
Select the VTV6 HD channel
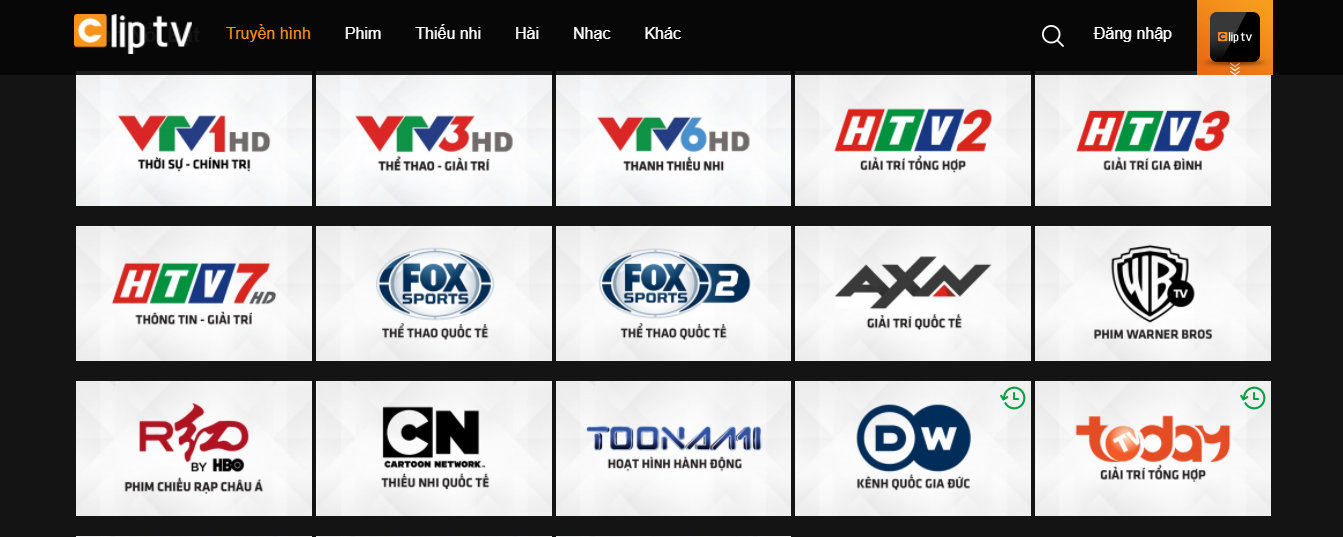click(x=673, y=140)
